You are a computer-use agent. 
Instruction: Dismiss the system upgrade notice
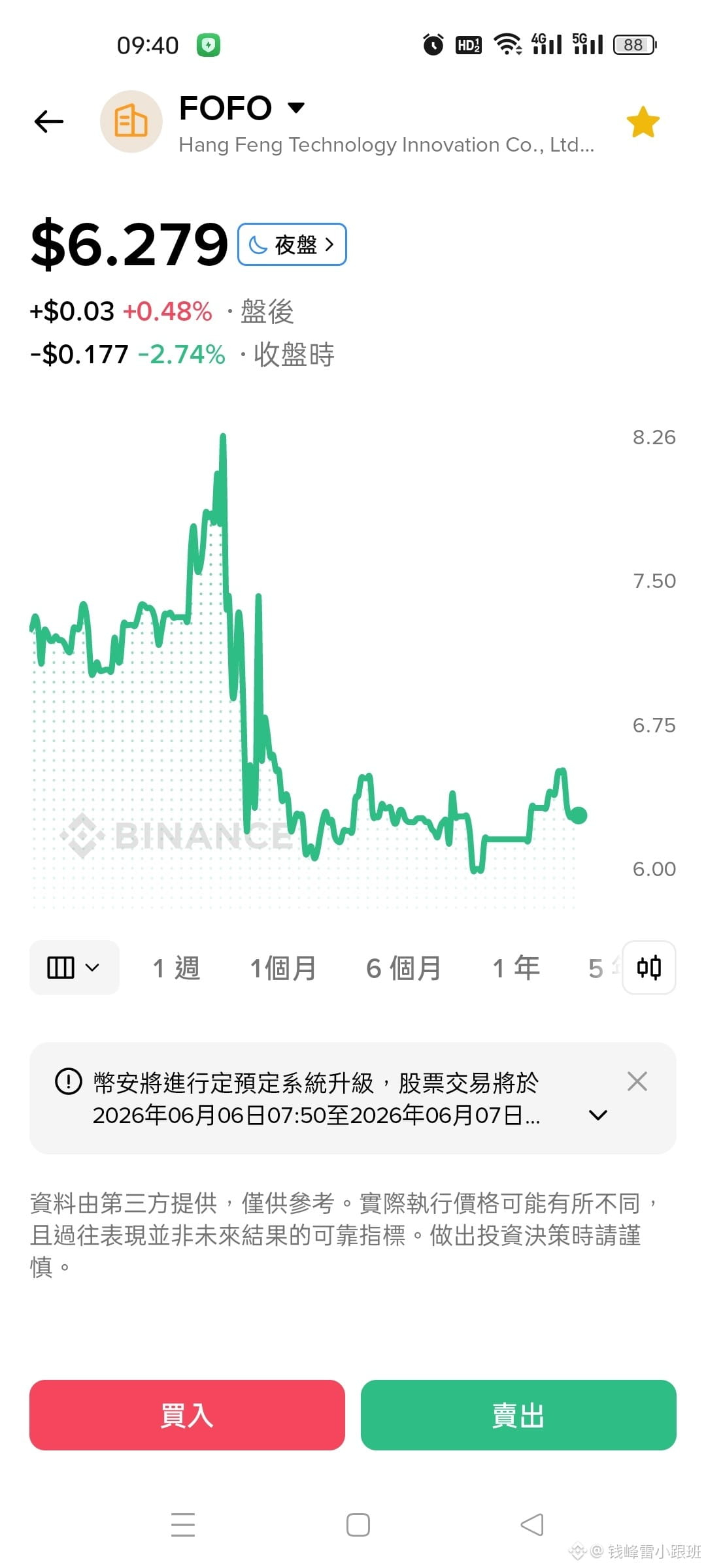(637, 1081)
